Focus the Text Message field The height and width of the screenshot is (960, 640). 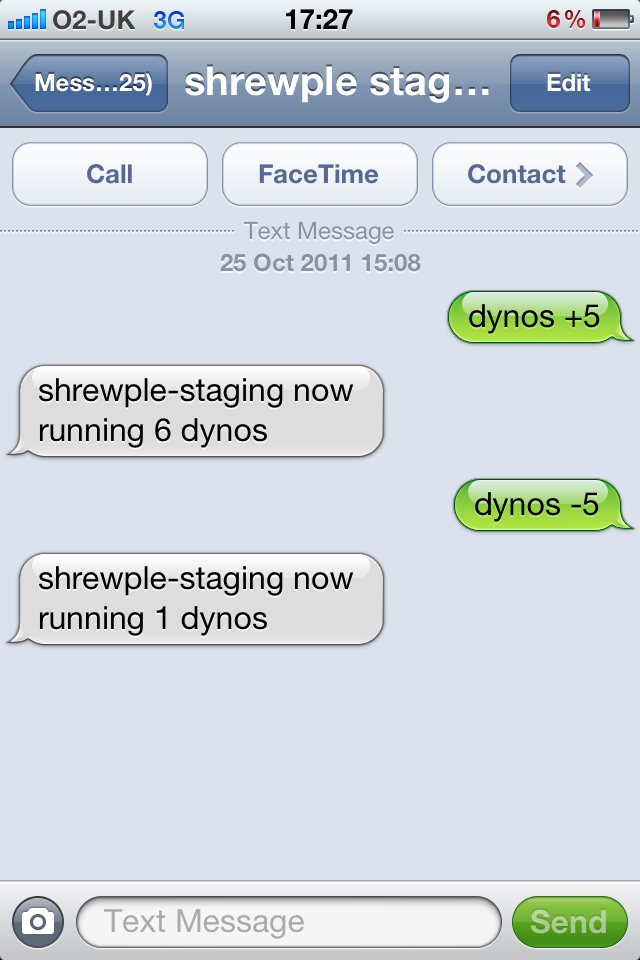tap(288, 921)
